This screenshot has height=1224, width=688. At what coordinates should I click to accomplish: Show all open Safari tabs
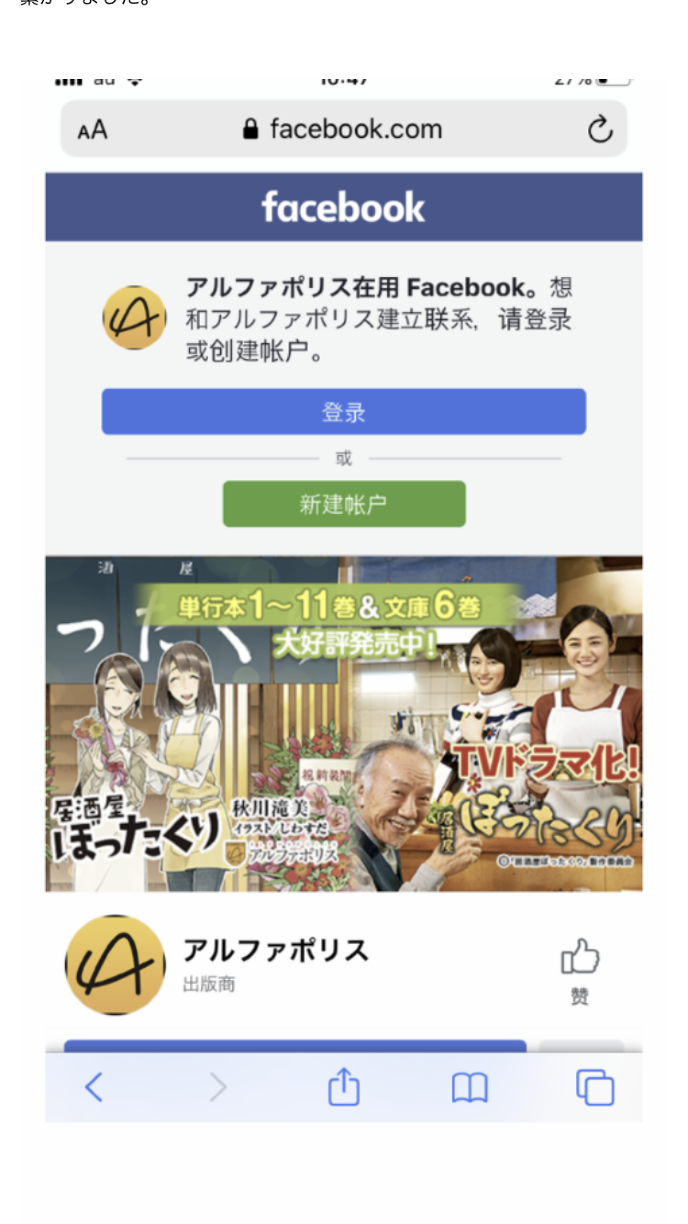point(595,1087)
